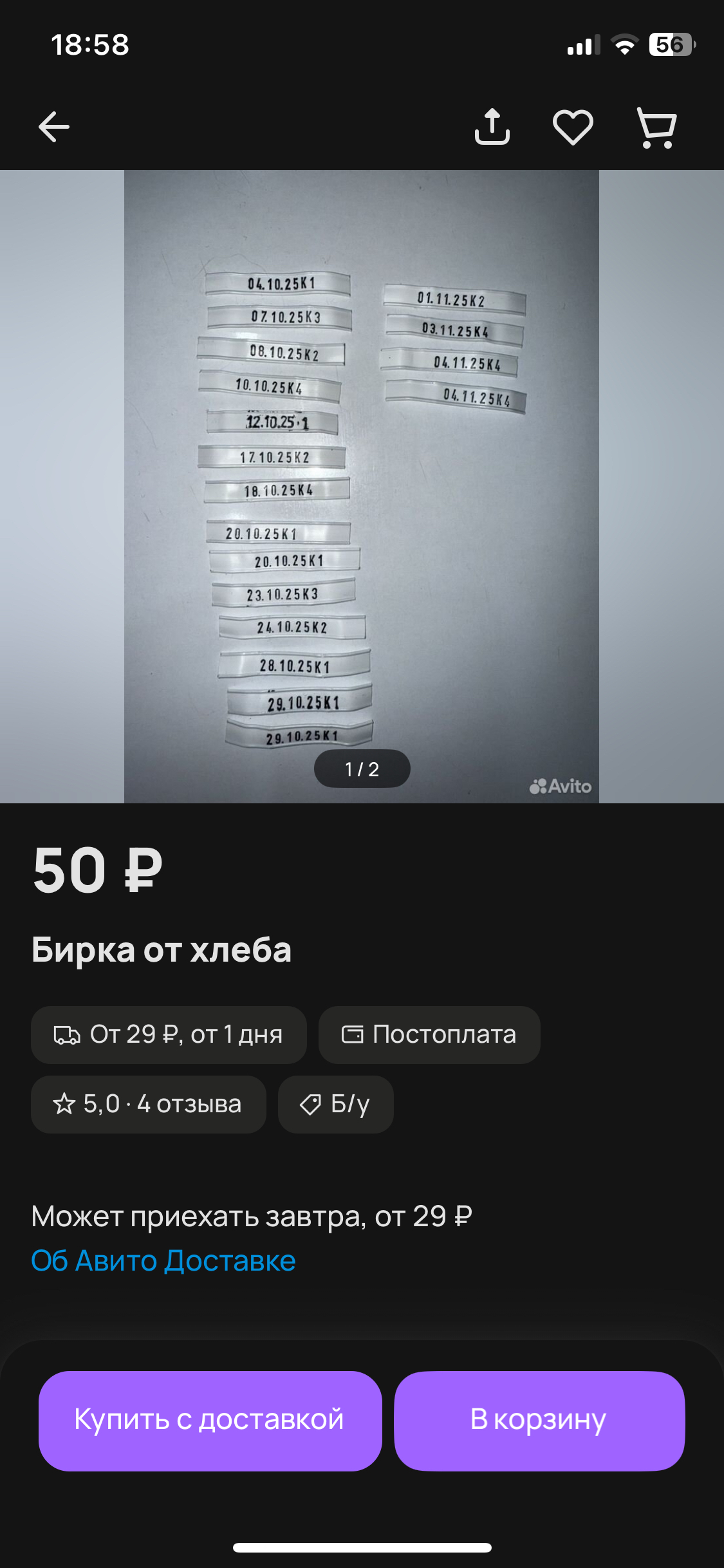Open 'Об Авито Доставке' link
The height and width of the screenshot is (1568, 724).
[163, 1260]
